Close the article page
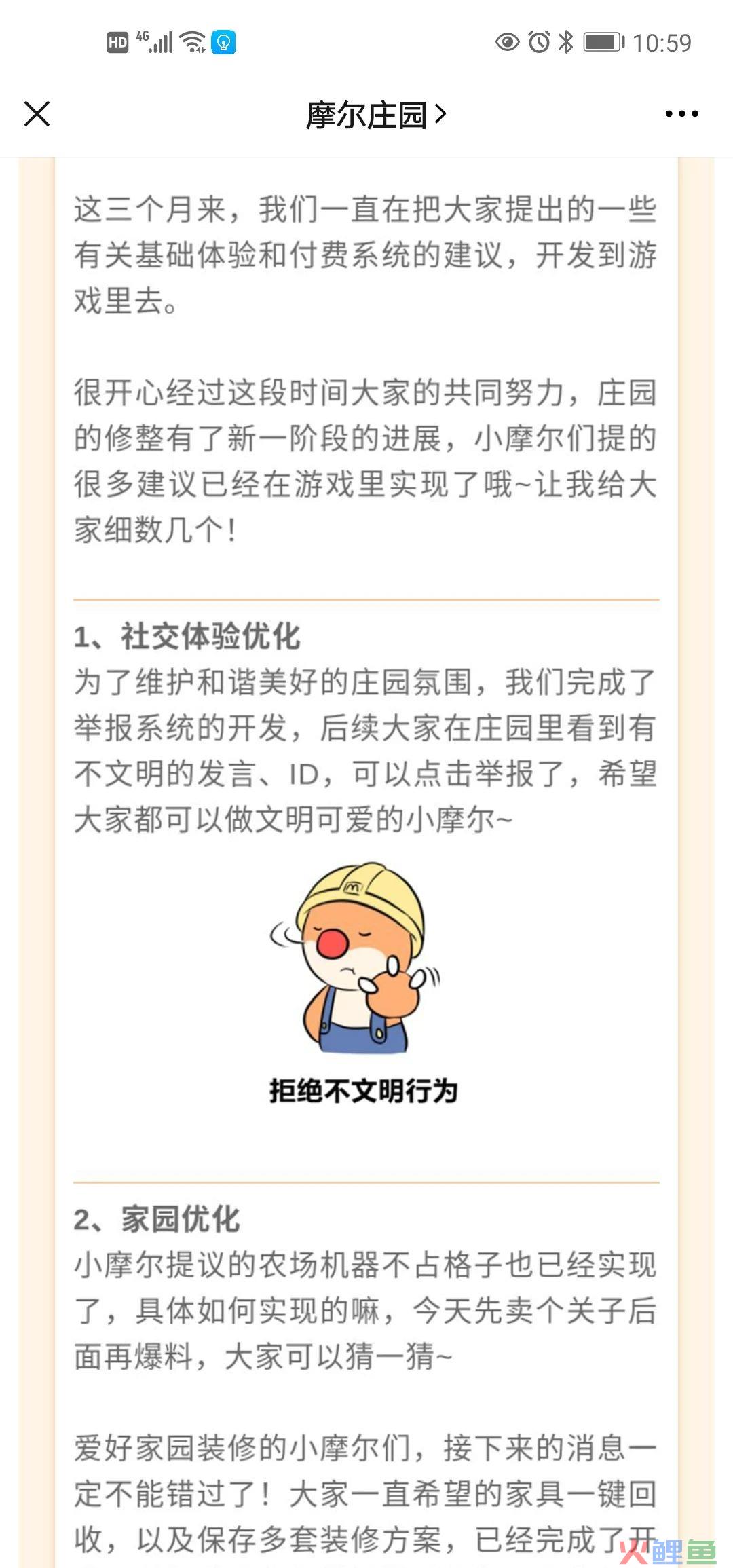Screen dimensions: 733x1568 37,114
